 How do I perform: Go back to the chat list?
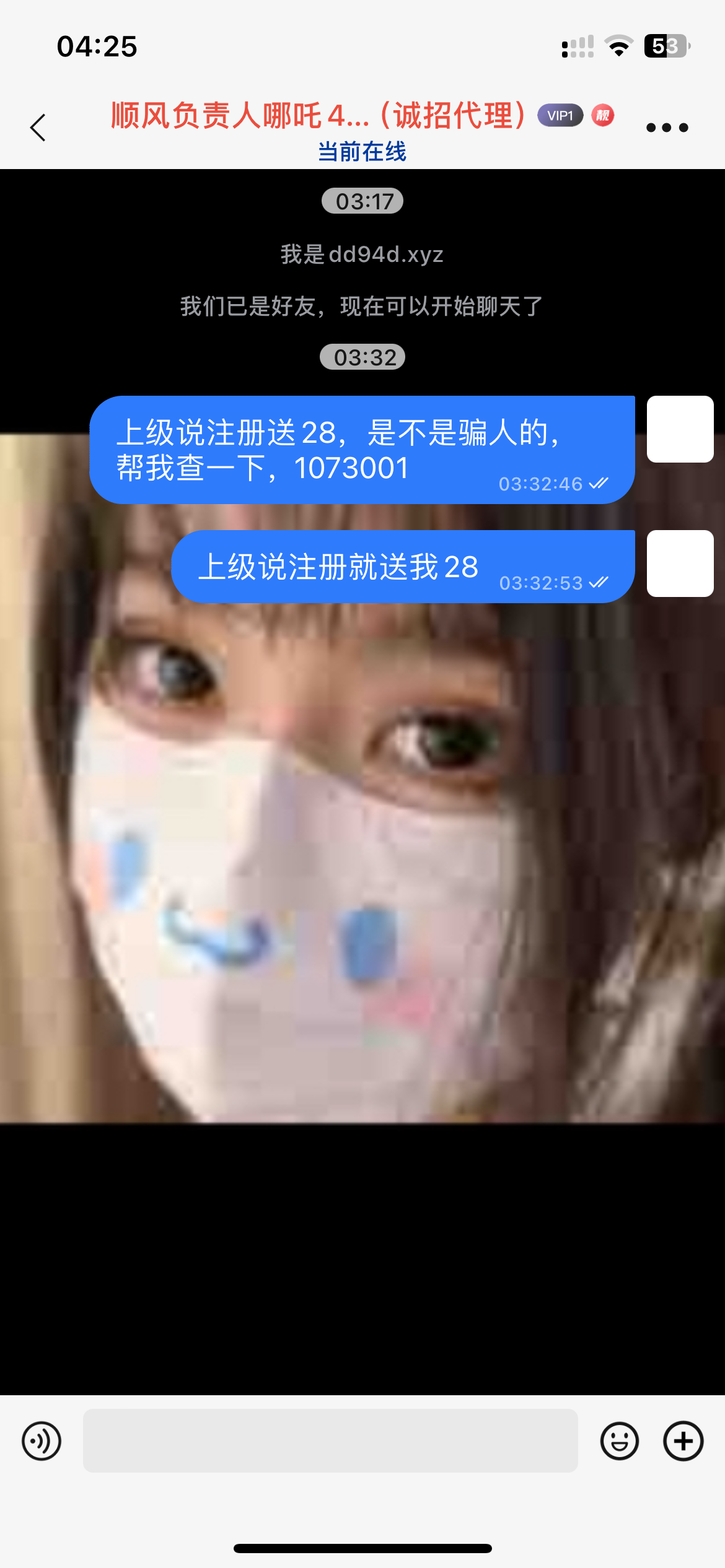point(38,128)
